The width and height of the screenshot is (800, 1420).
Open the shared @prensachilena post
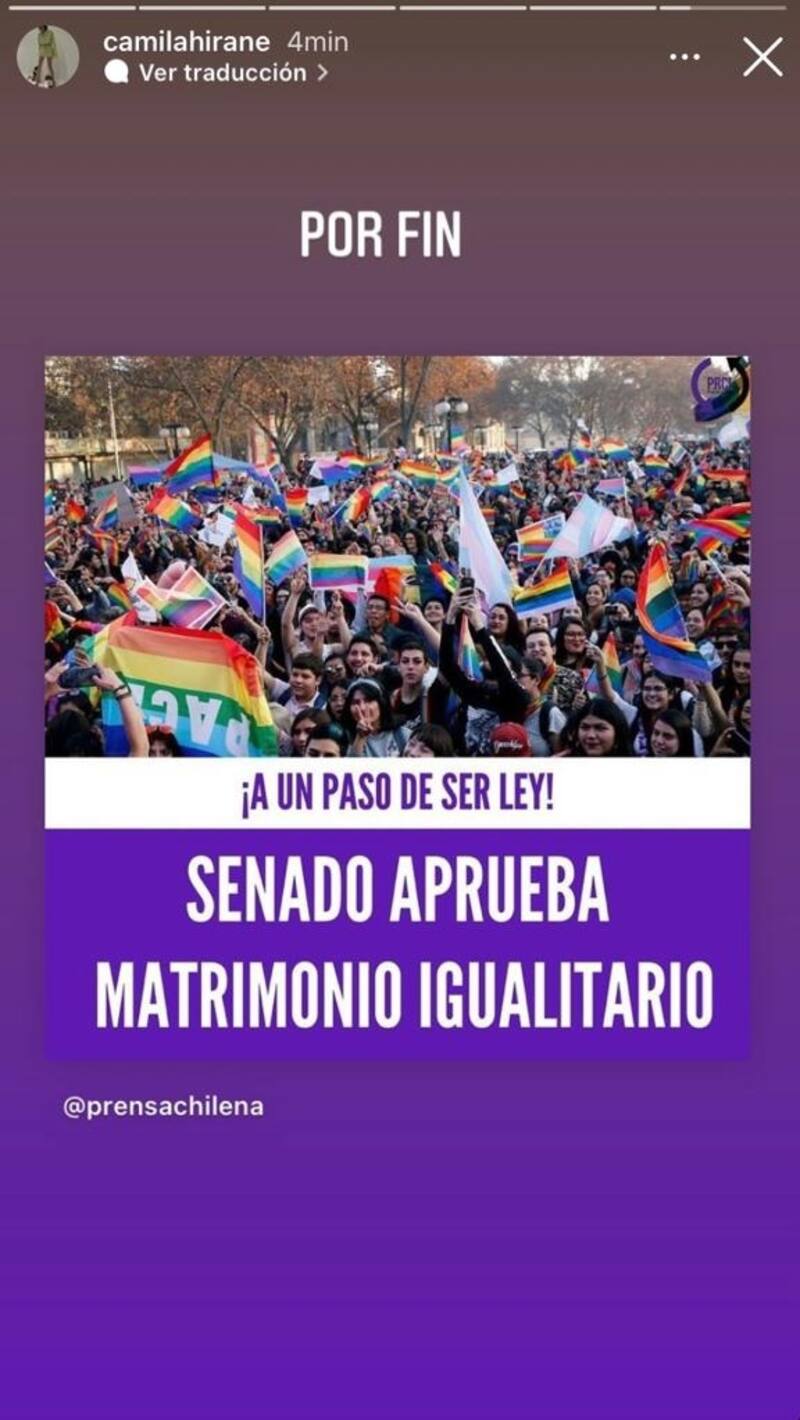397,705
